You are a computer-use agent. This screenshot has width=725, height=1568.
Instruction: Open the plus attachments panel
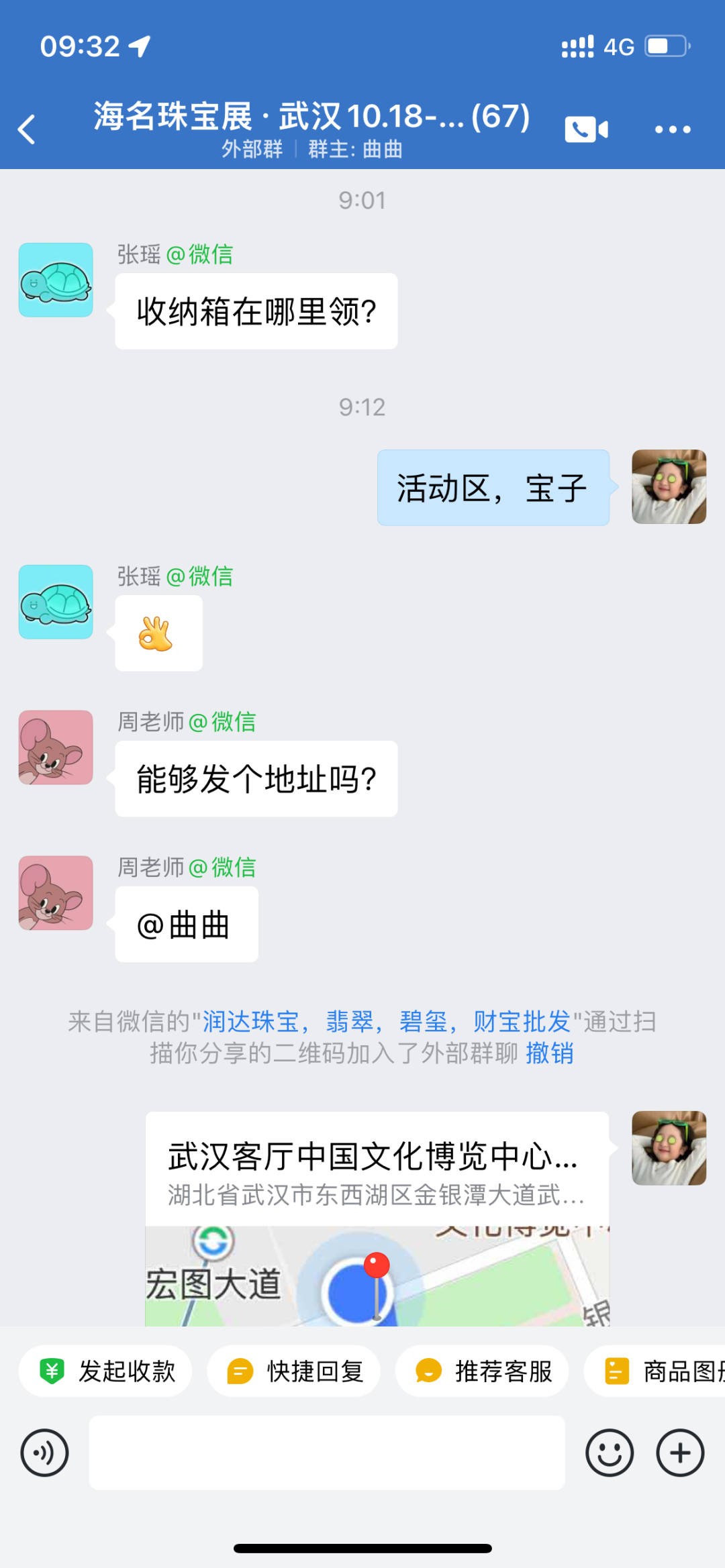click(680, 1453)
